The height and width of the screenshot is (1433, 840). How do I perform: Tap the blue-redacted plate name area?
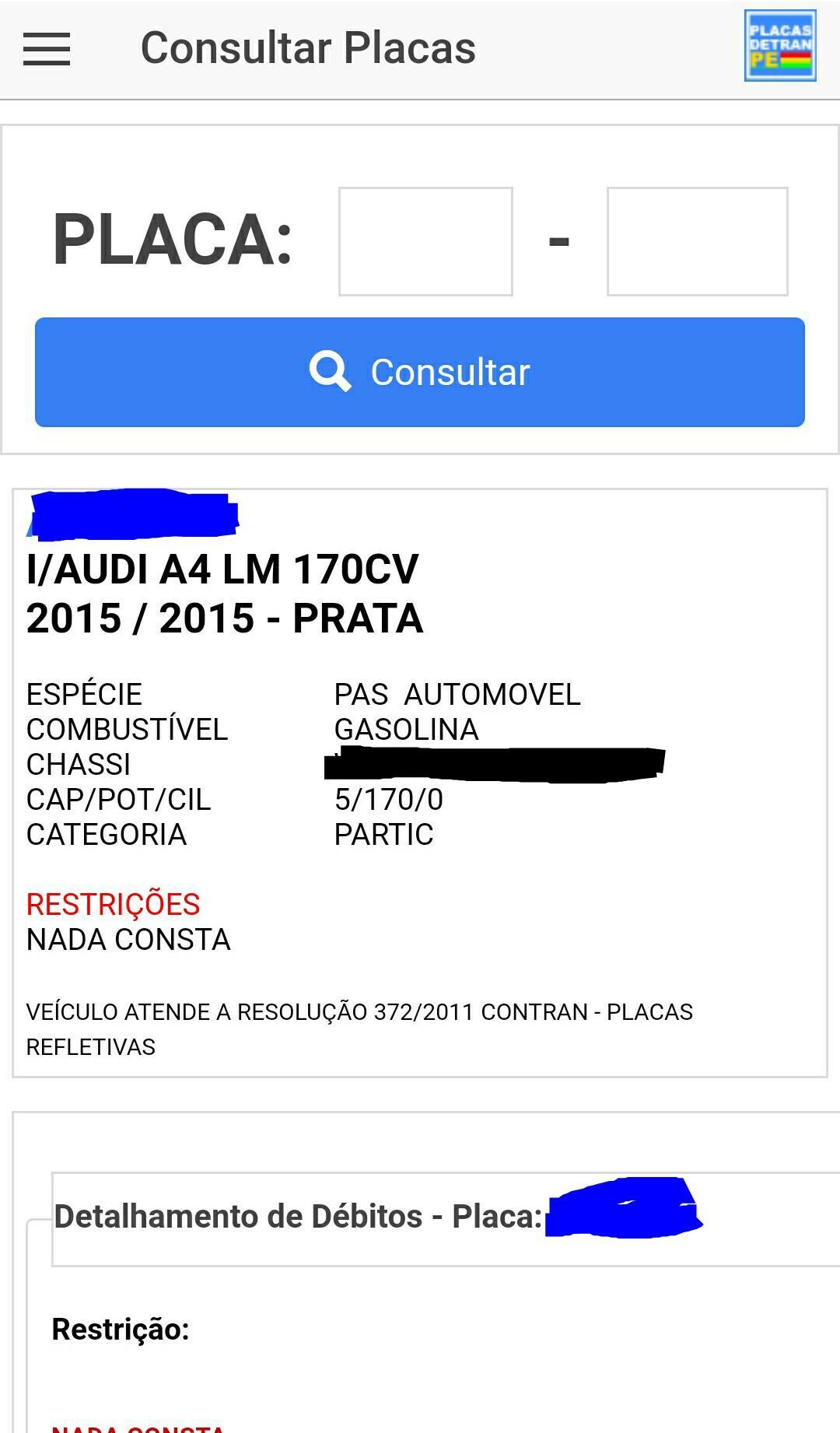tap(132, 515)
